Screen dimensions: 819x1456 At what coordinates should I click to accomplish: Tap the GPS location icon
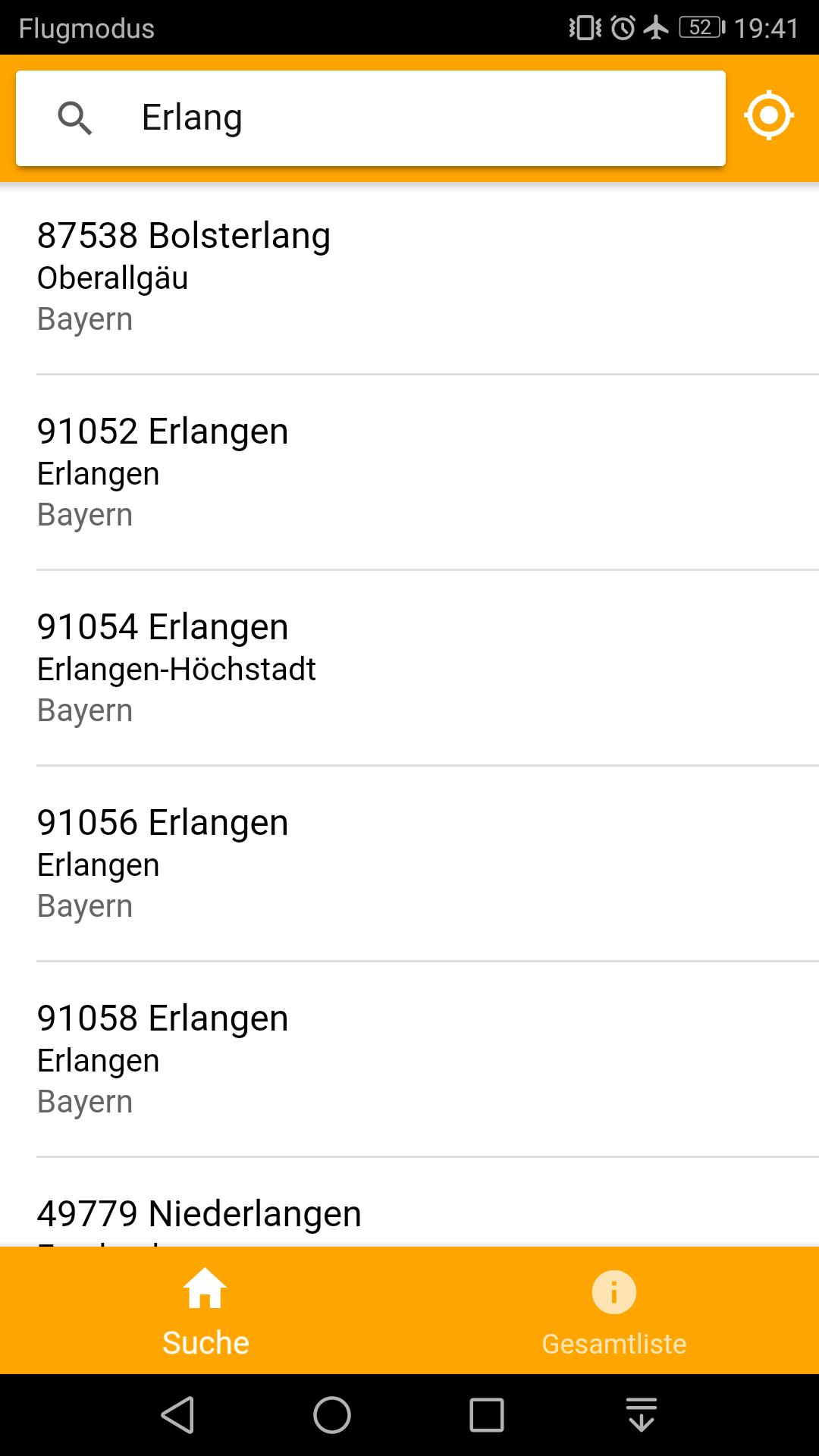(769, 116)
